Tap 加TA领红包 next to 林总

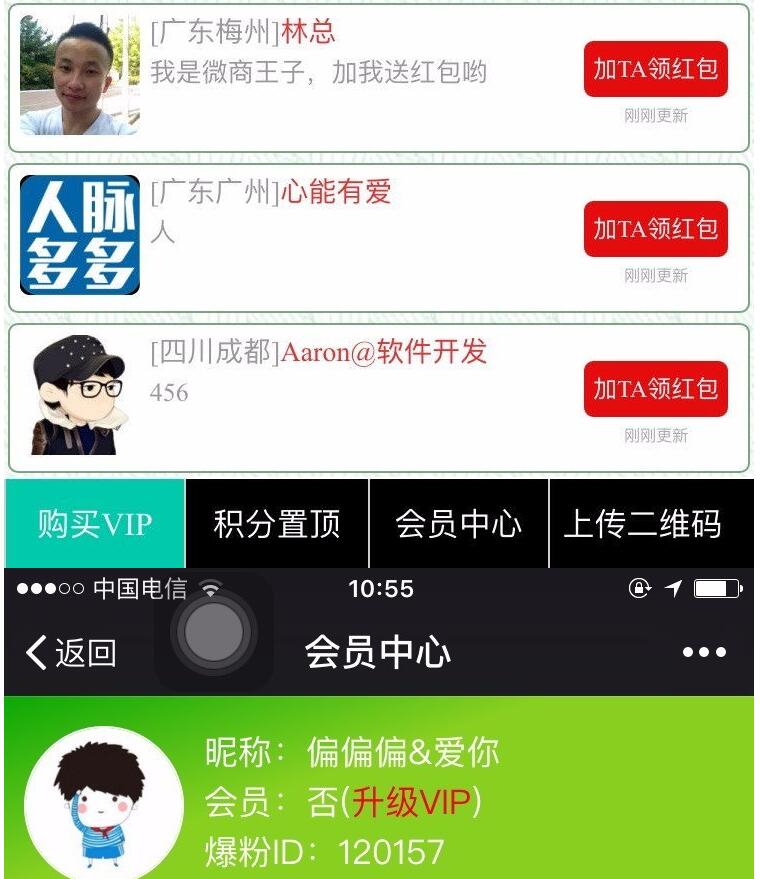pyautogui.click(x=655, y=69)
